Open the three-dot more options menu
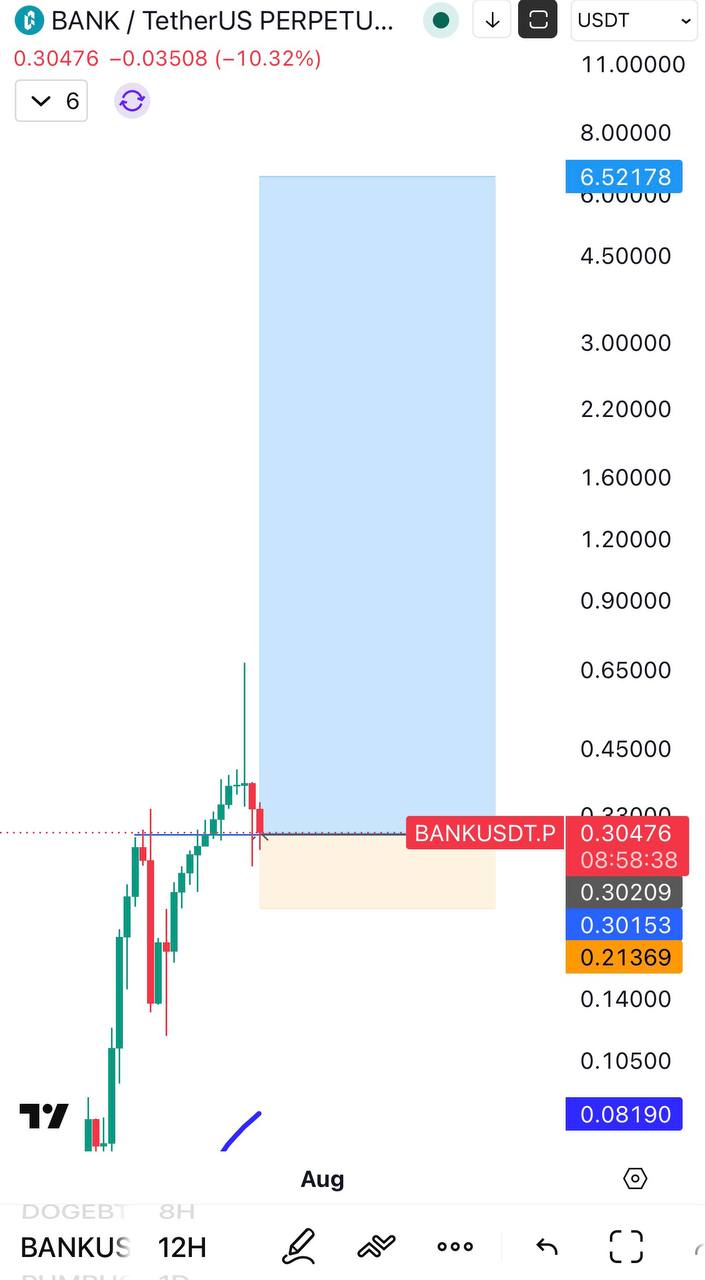The width and height of the screenshot is (705, 1280). (455, 1246)
